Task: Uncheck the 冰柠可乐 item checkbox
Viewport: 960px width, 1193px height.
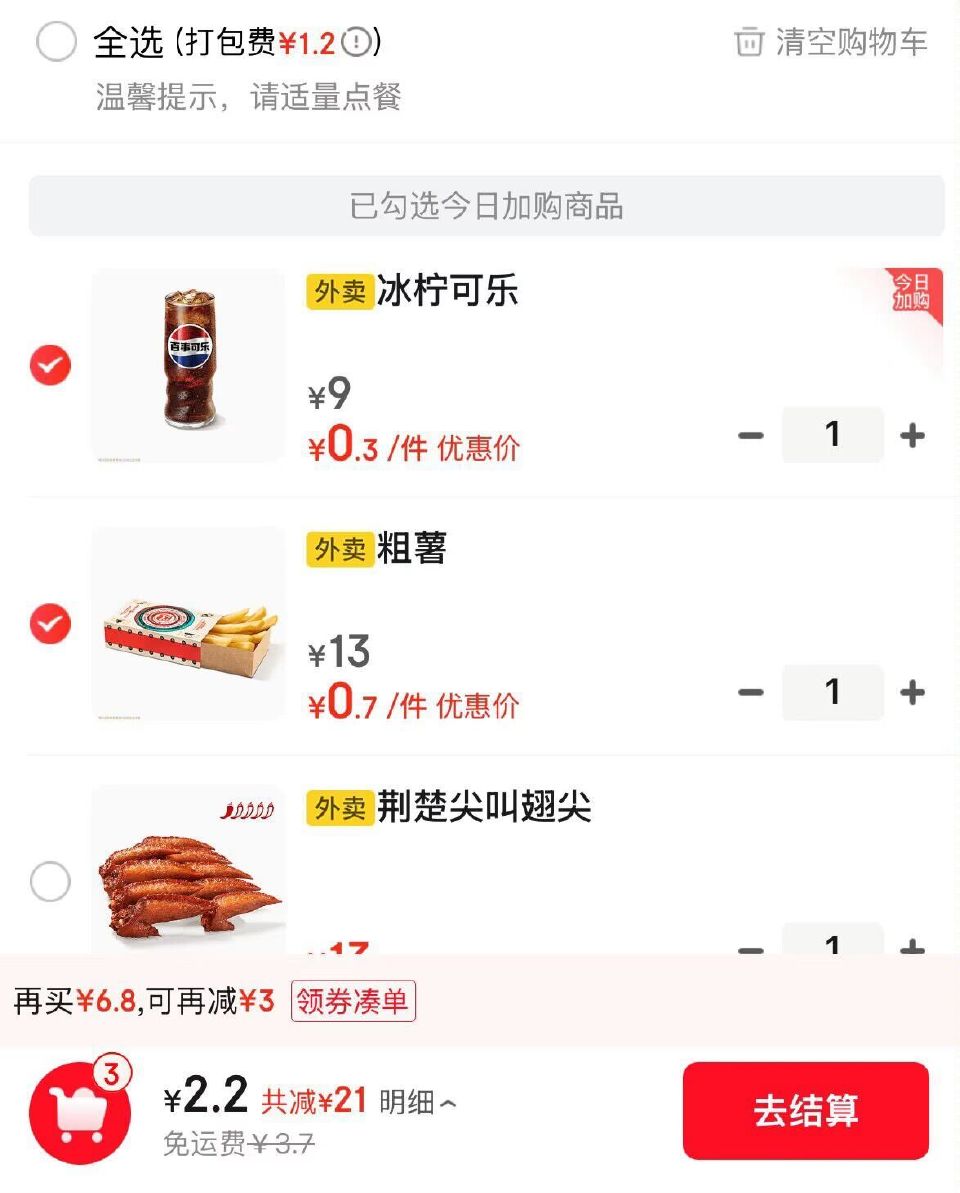Action: [48, 365]
